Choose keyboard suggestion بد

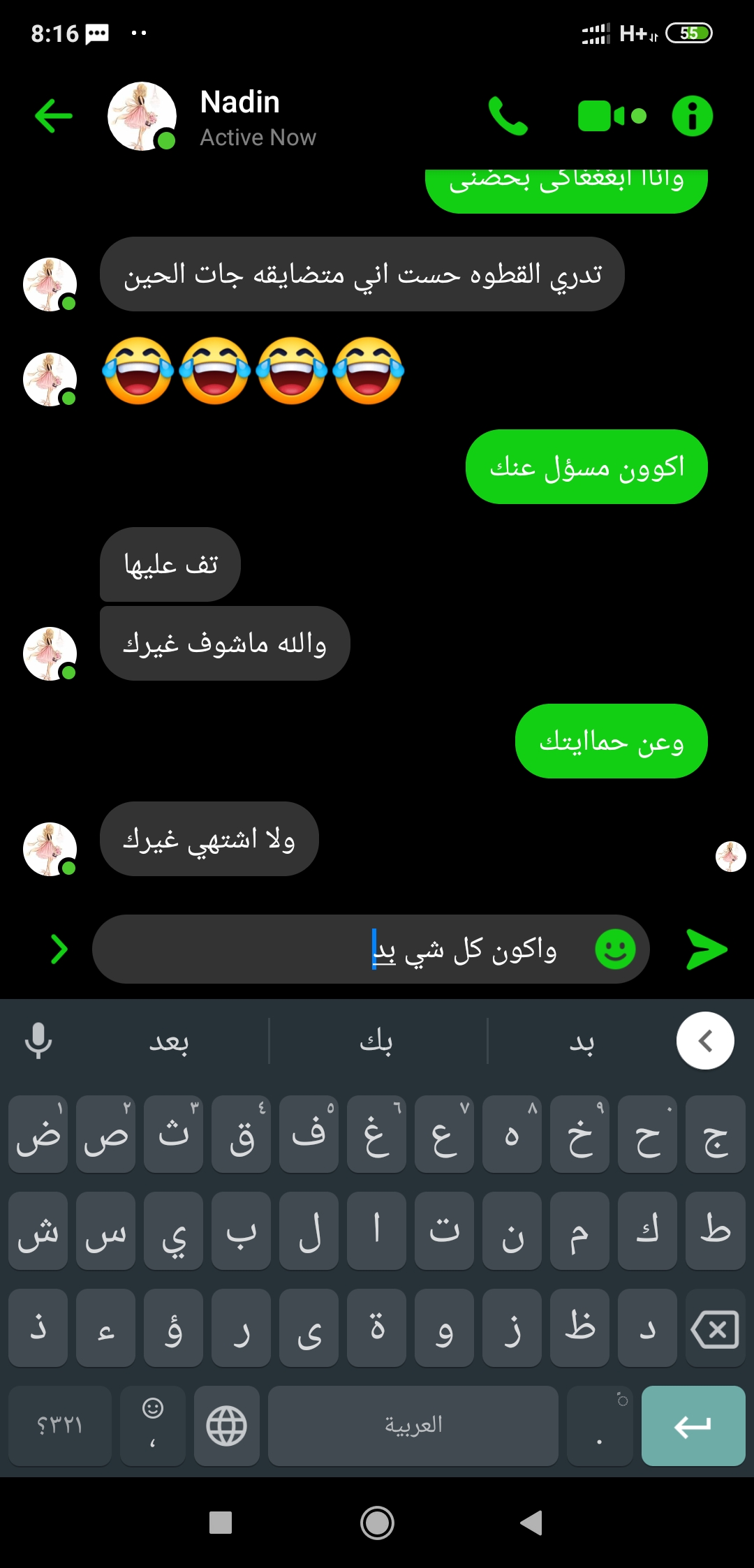click(582, 1041)
